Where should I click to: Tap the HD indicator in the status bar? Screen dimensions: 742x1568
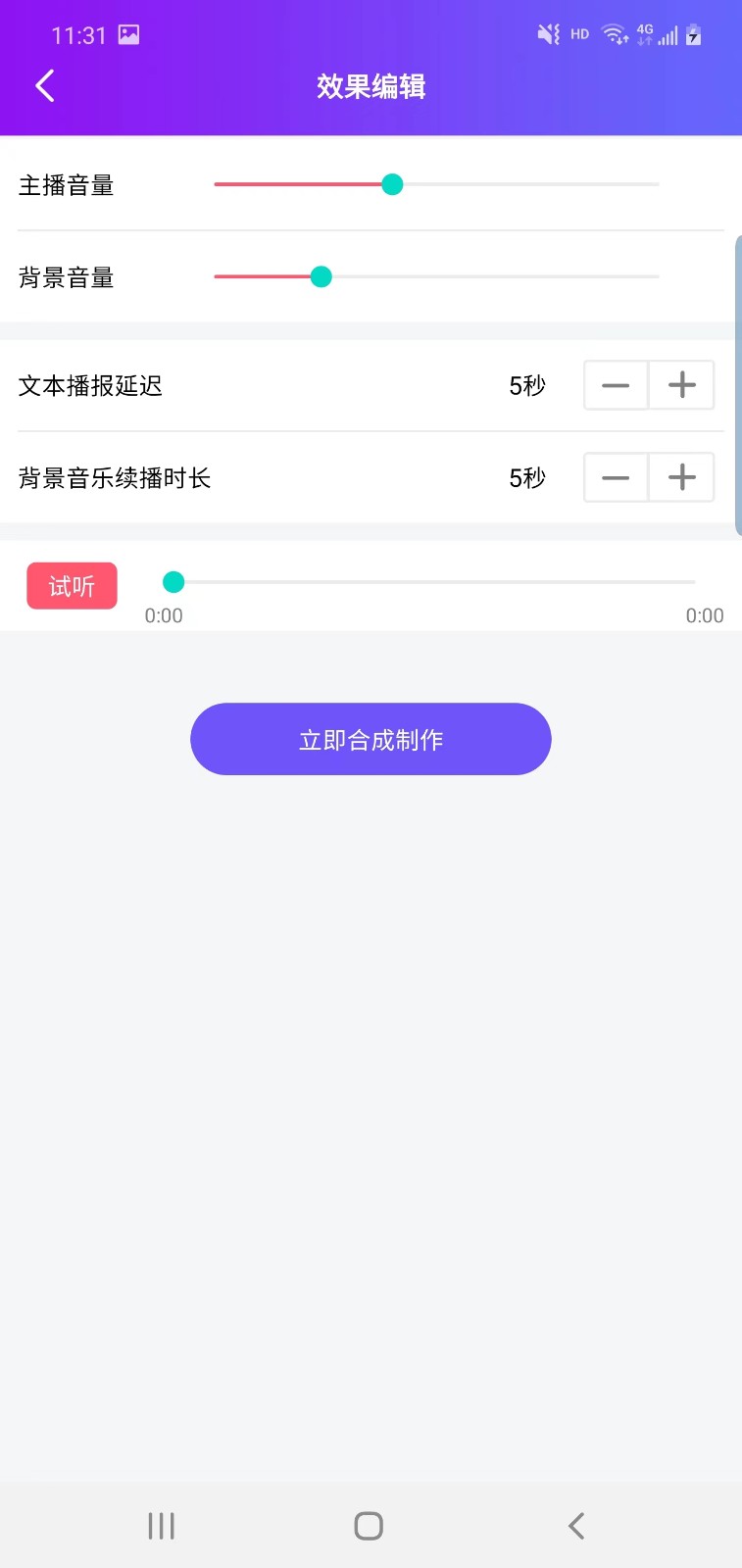579,33
